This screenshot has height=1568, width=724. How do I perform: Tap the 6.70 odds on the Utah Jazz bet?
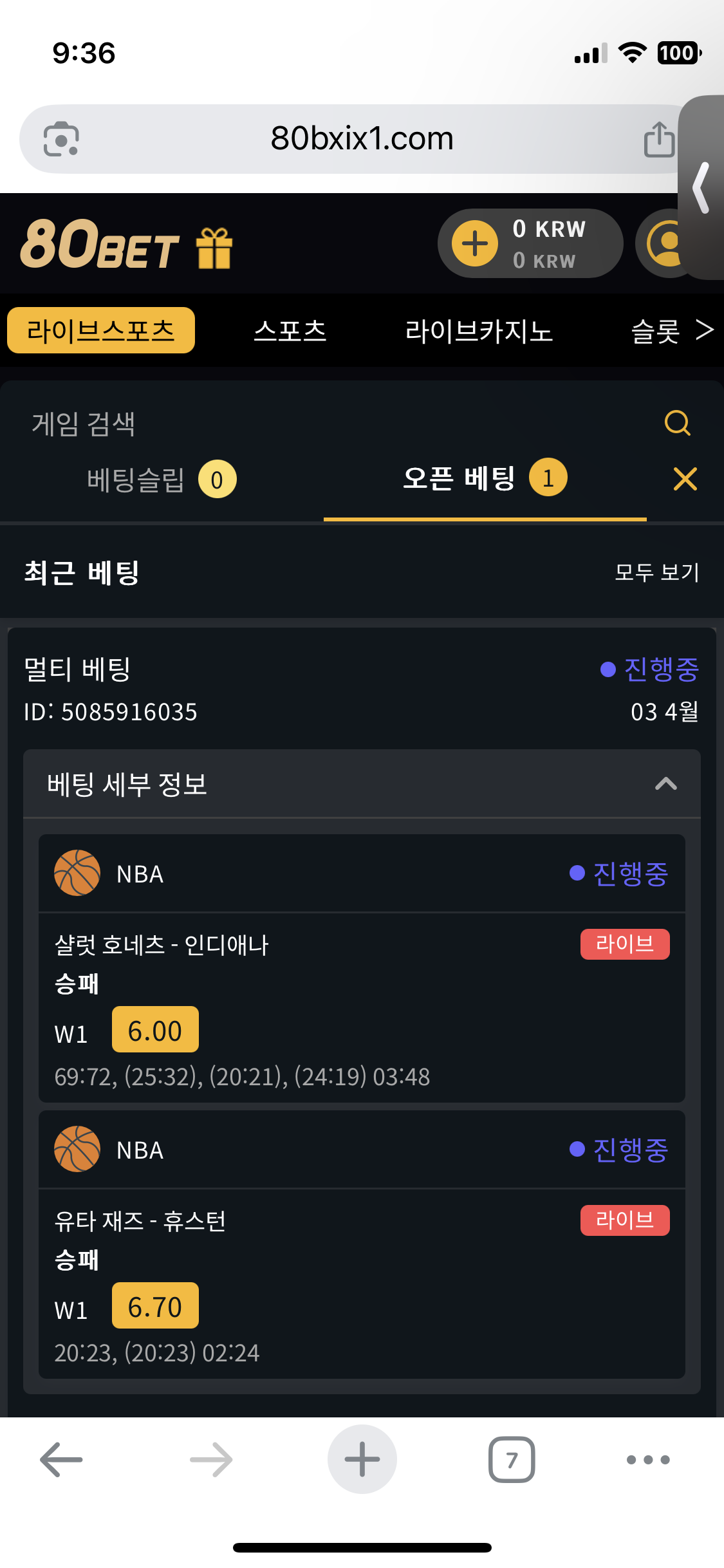click(155, 1306)
